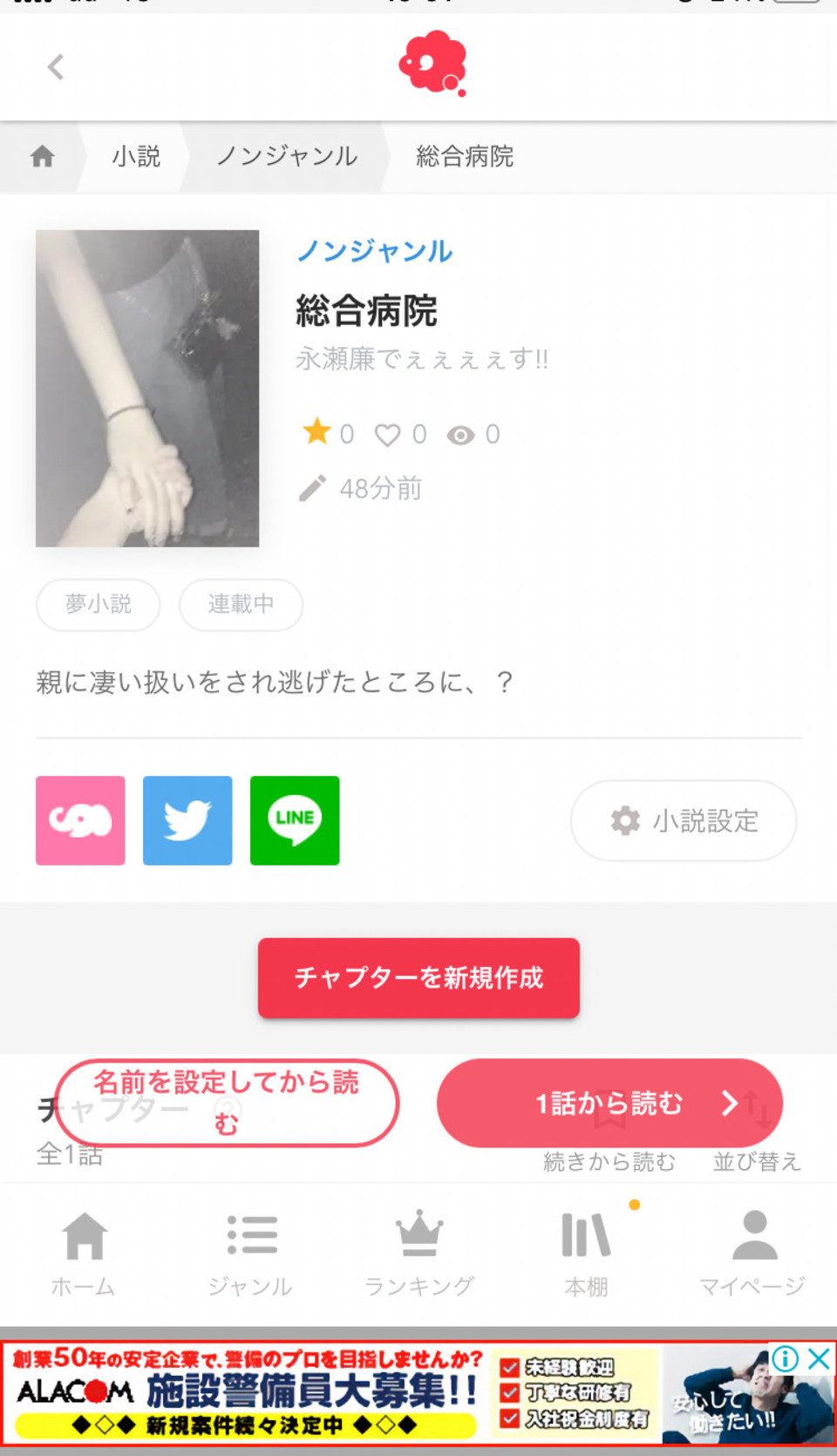Share this novel on Twitter
The image size is (837, 1456).
coord(187,820)
